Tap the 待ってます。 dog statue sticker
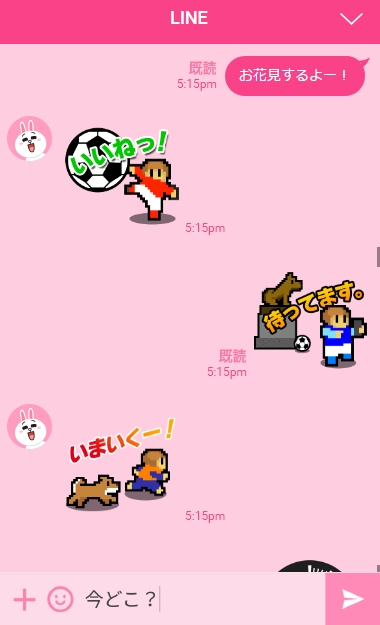 click(310, 319)
